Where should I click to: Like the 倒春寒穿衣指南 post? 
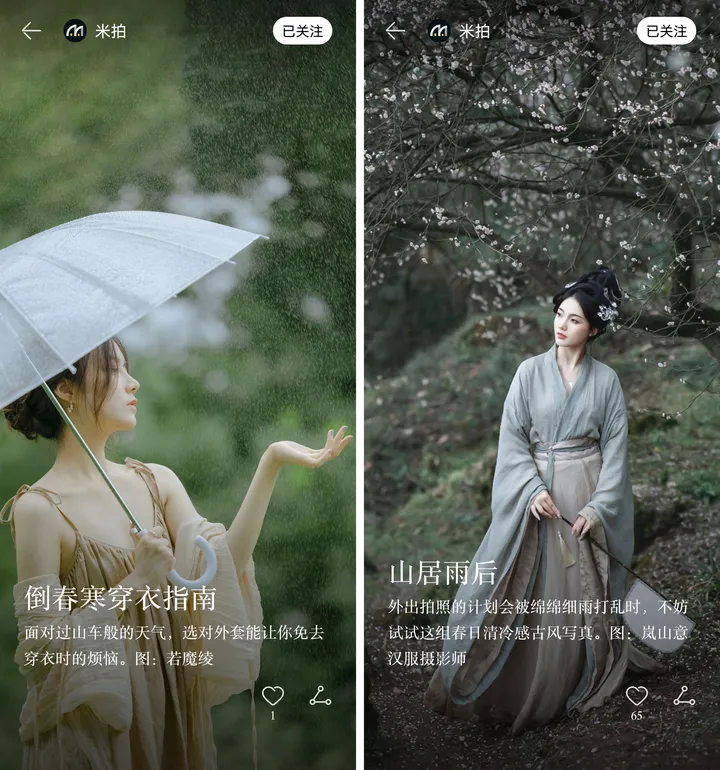click(273, 696)
